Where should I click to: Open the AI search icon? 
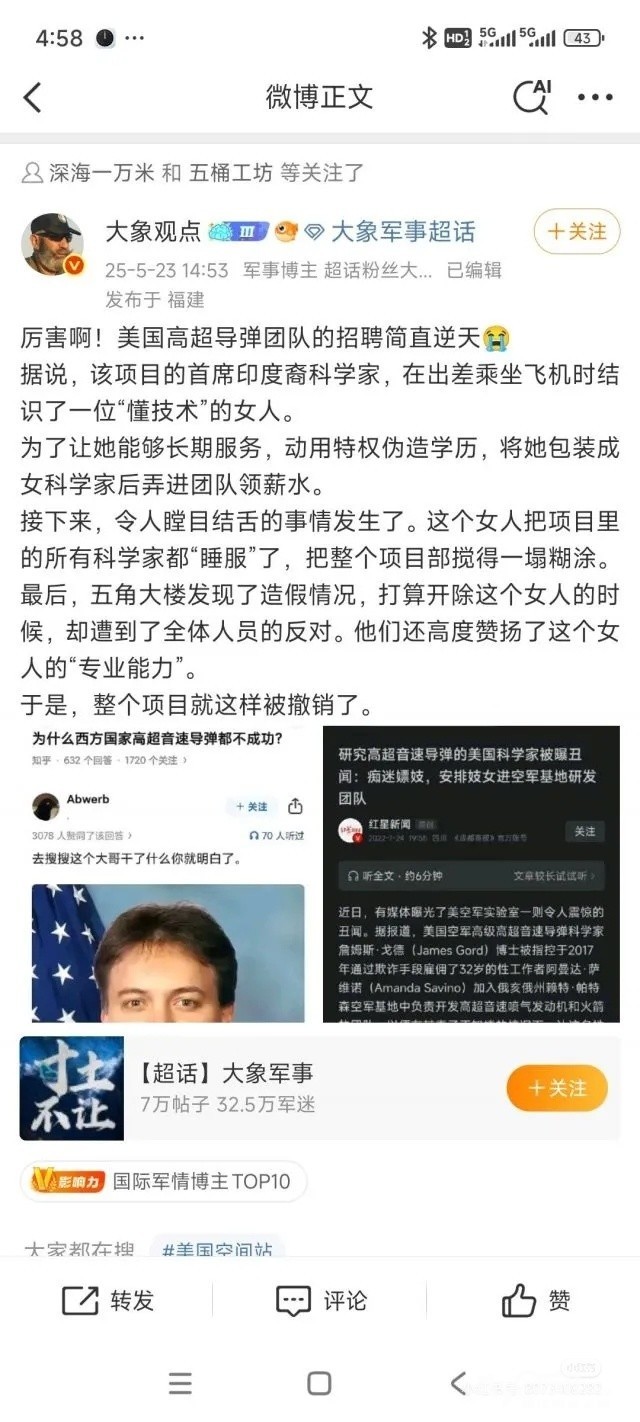click(531, 96)
